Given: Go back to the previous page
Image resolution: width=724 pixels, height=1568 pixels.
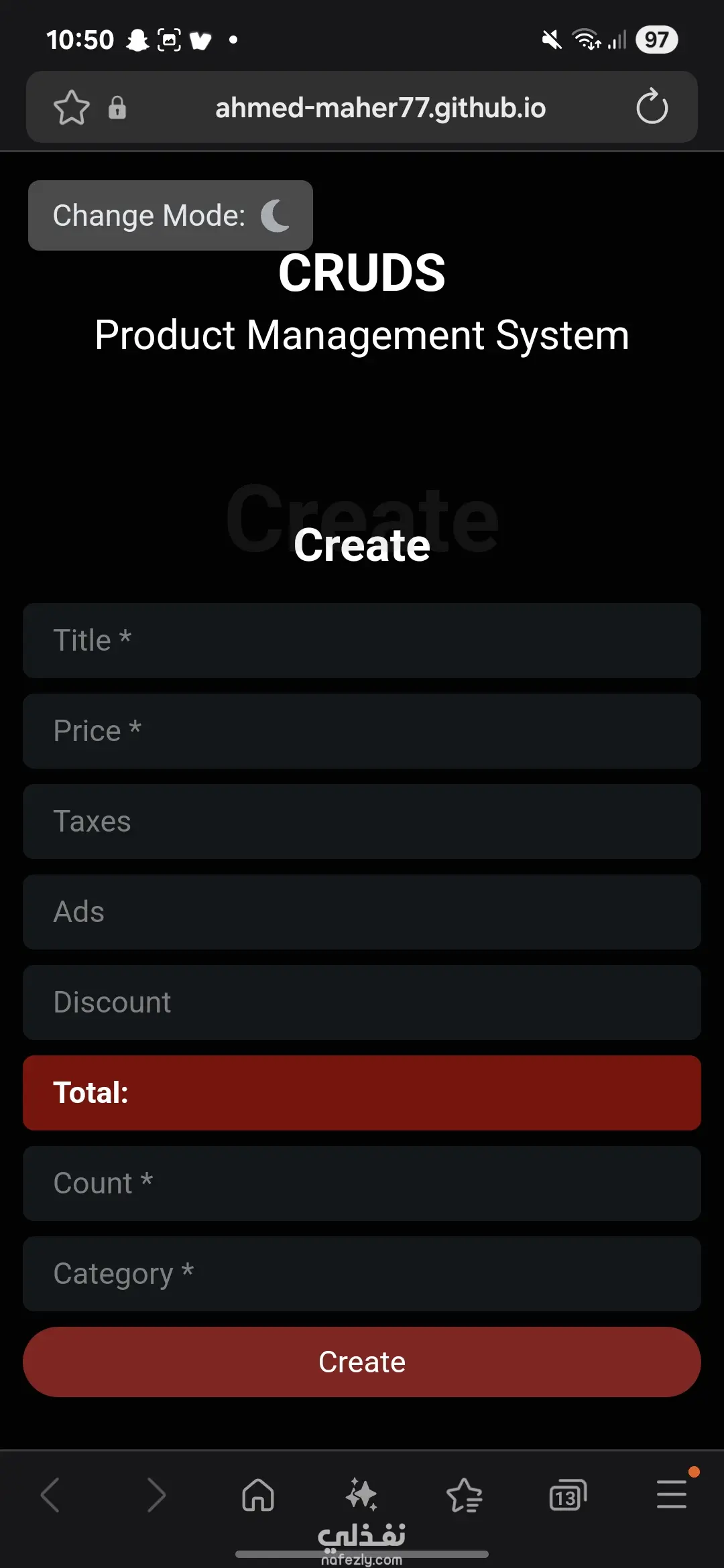Looking at the screenshot, I should (51, 1495).
